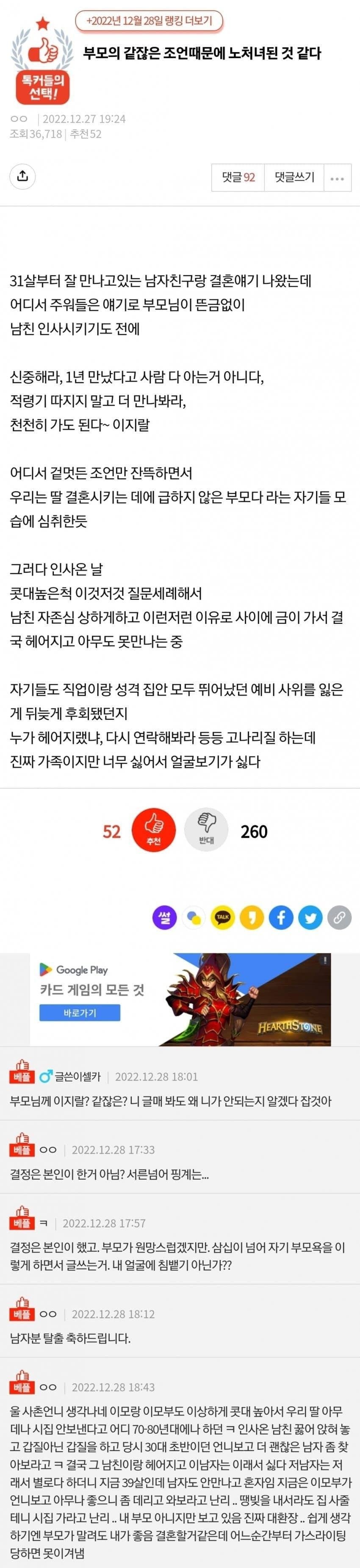Open the three-dot more options menu

337,178
